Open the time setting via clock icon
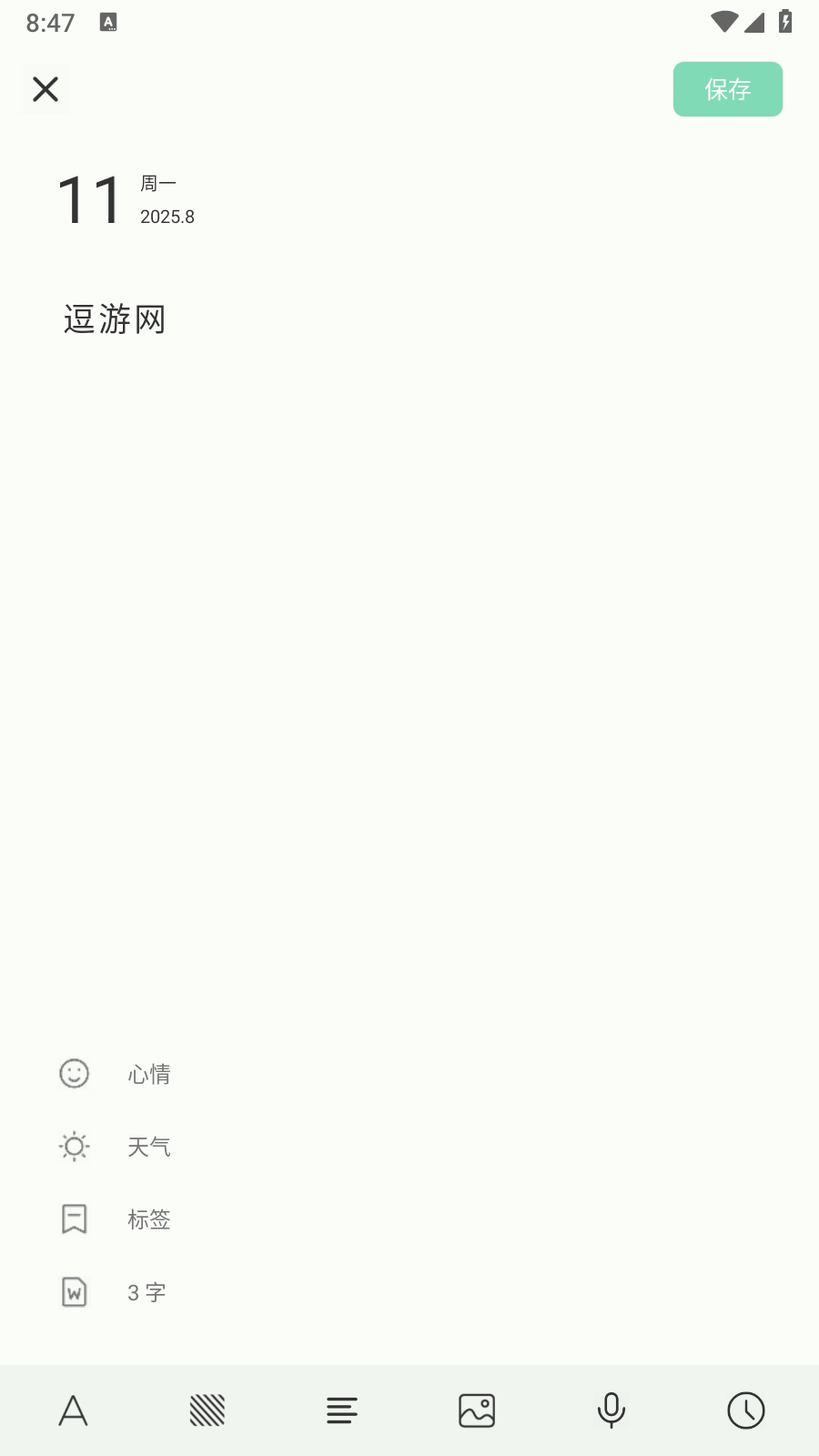Viewport: 819px width, 1456px height. [x=745, y=1410]
